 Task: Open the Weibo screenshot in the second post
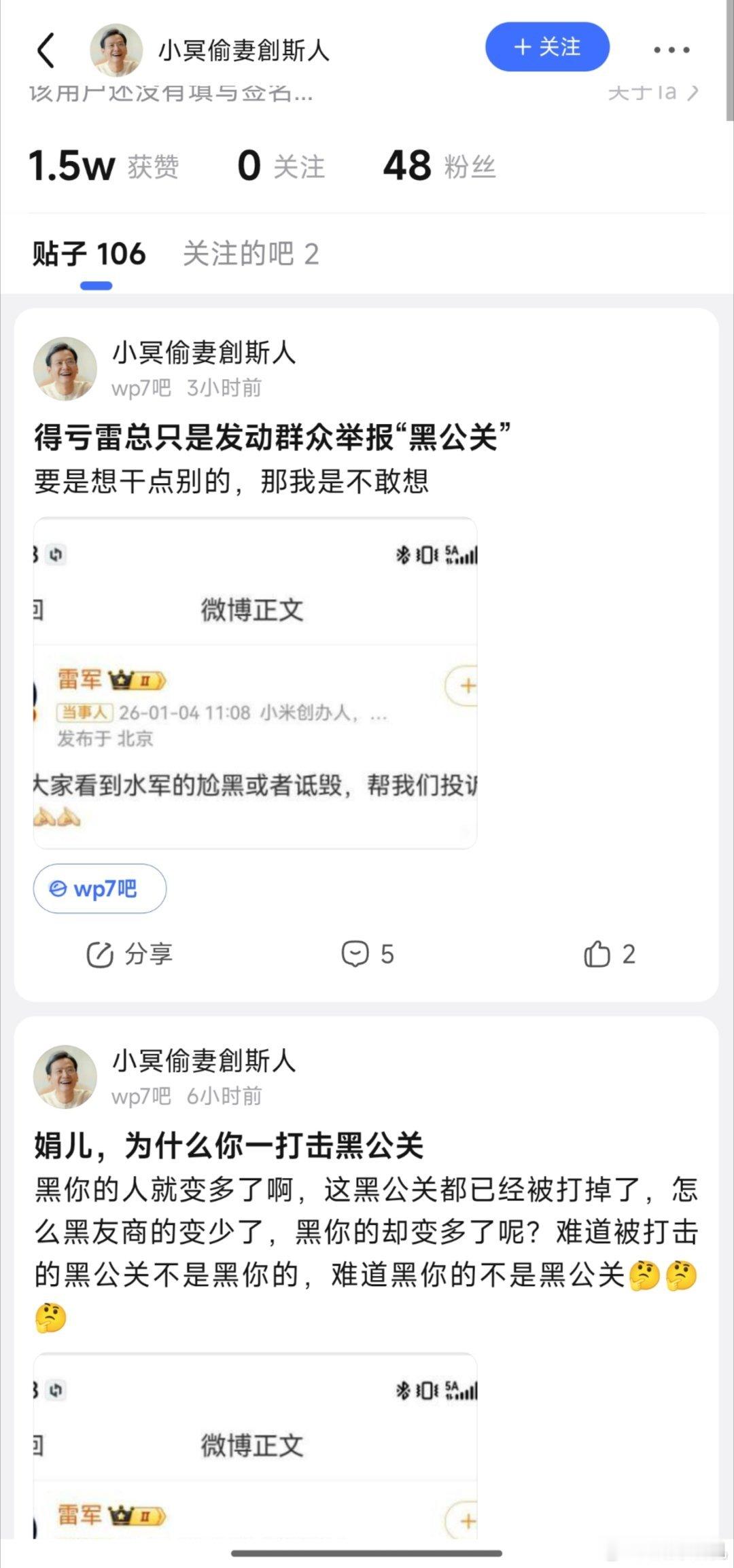tap(256, 1461)
